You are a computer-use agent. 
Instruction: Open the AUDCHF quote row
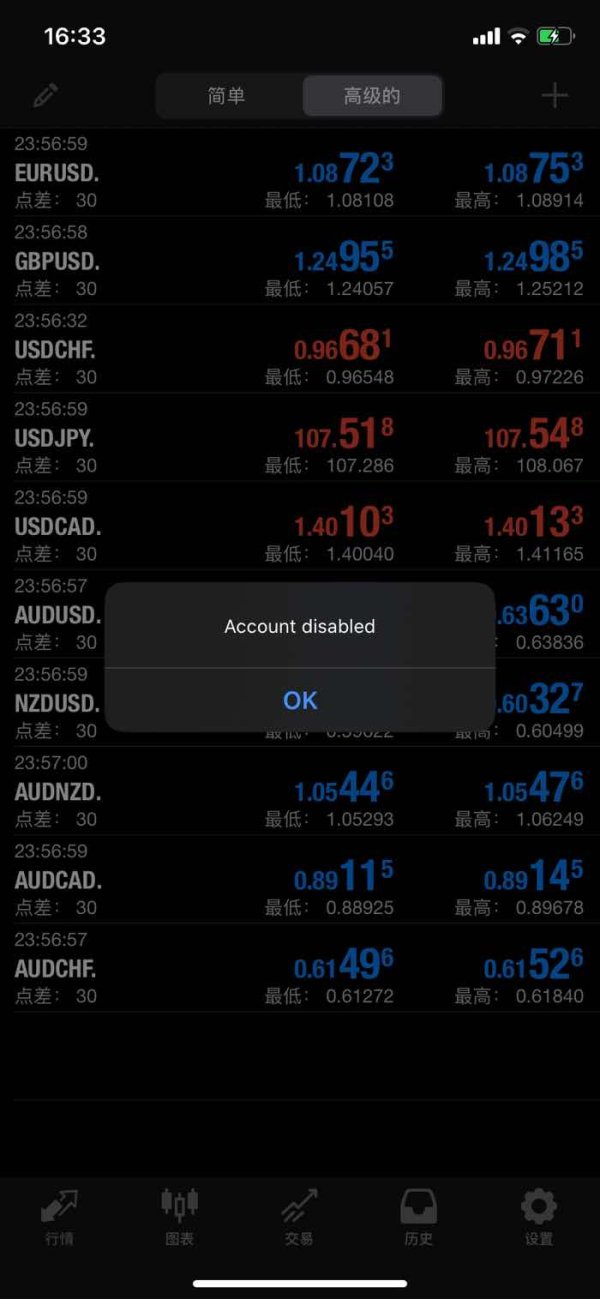tap(300, 967)
